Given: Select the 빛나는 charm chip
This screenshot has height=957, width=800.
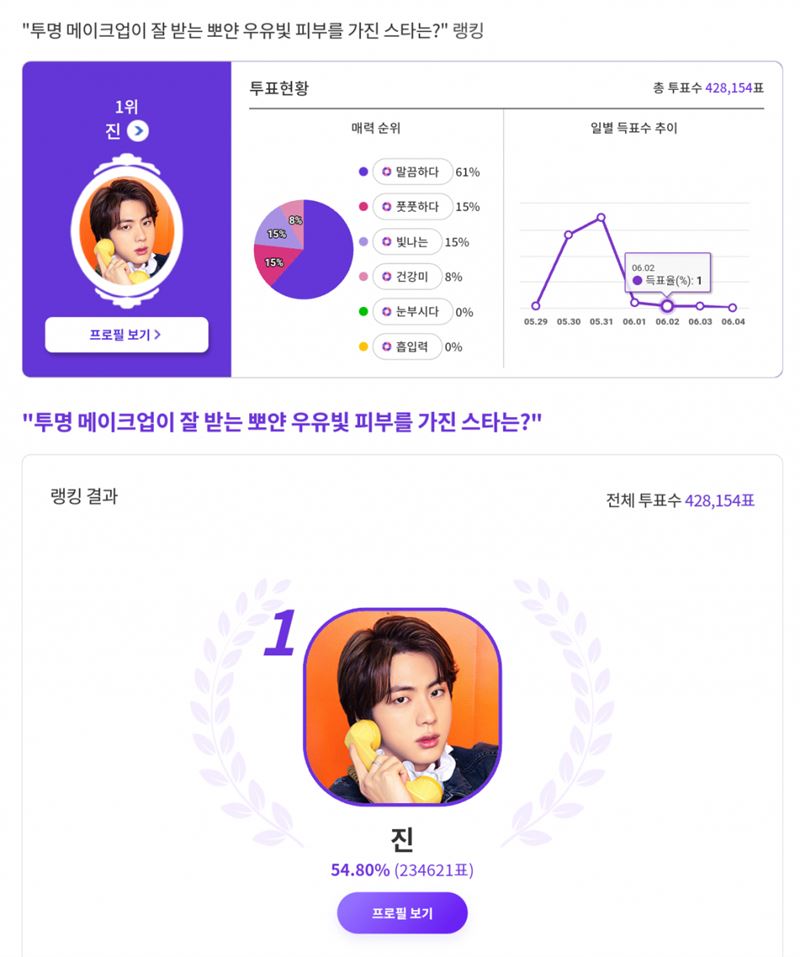Looking at the screenshot, I should [x=406, y=242].
